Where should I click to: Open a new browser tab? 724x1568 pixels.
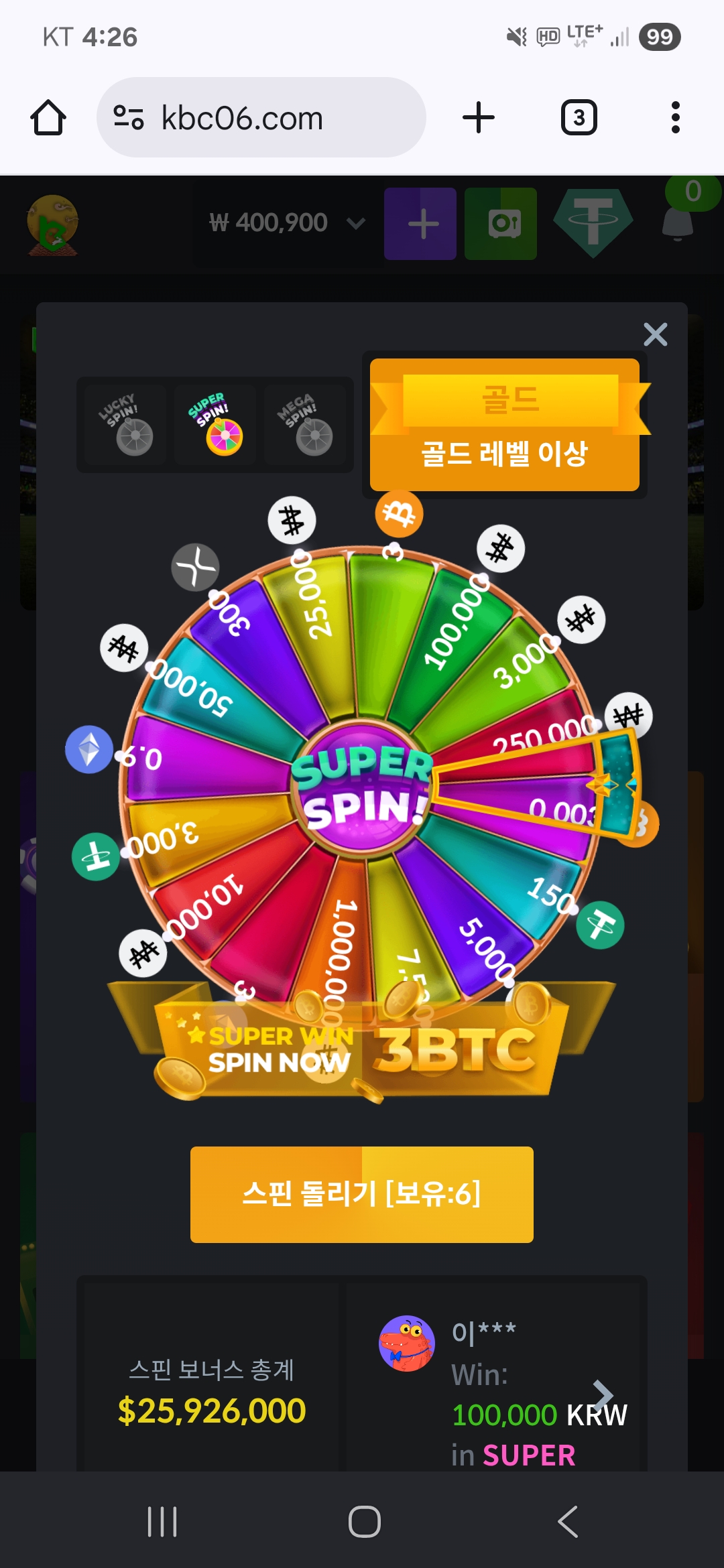tap(479, 118)
